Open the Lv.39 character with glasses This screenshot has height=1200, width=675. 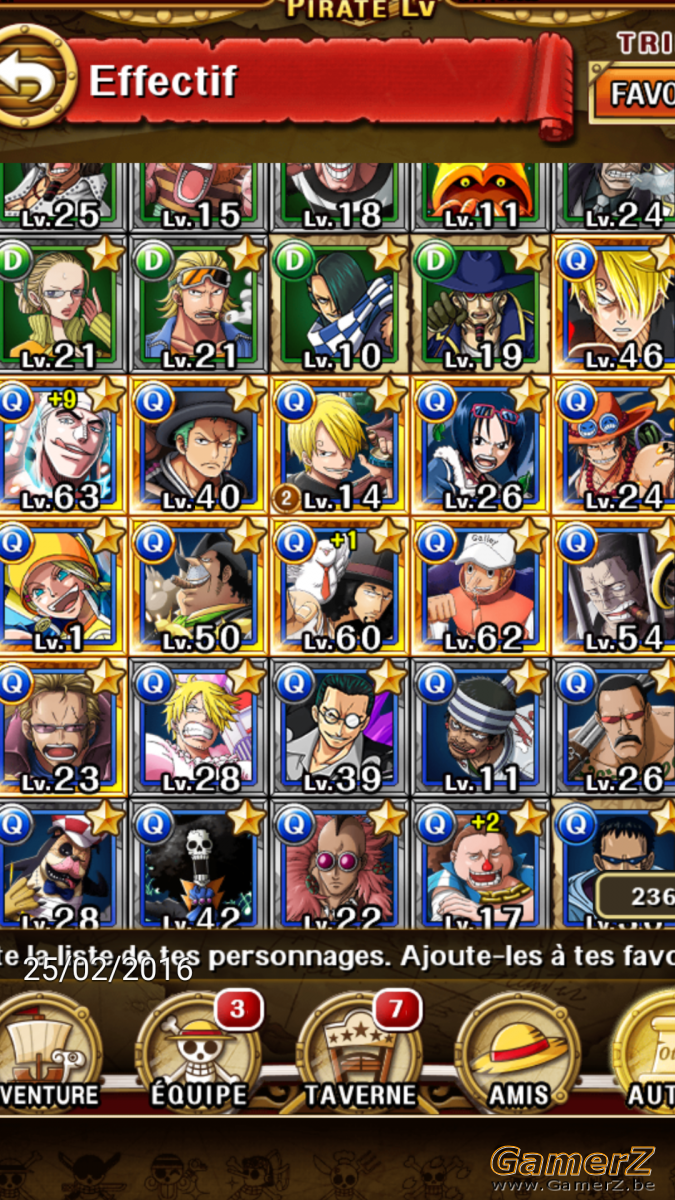click(339, 725)
